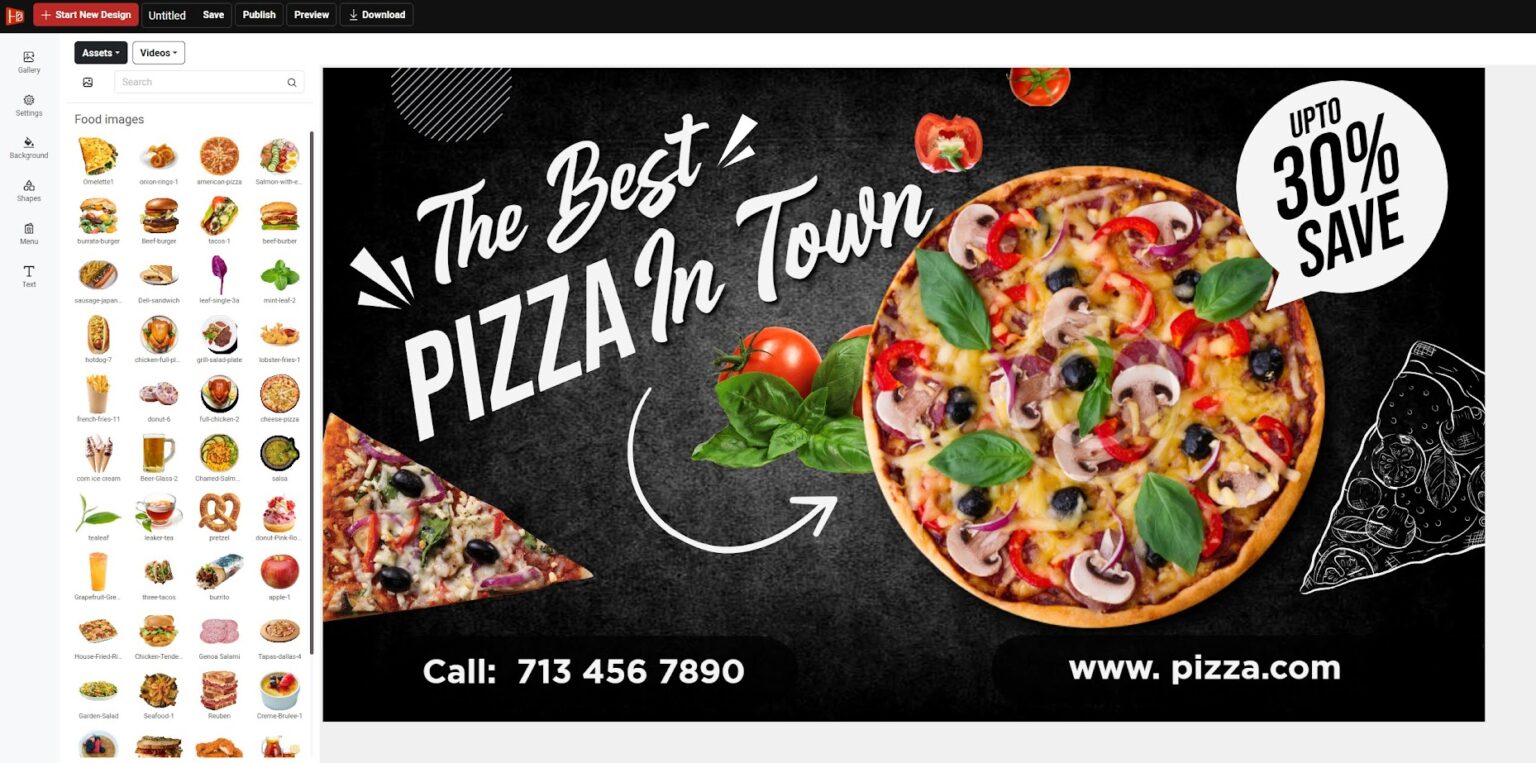Save the current design
1536x763 pixels.
point(213,15)
